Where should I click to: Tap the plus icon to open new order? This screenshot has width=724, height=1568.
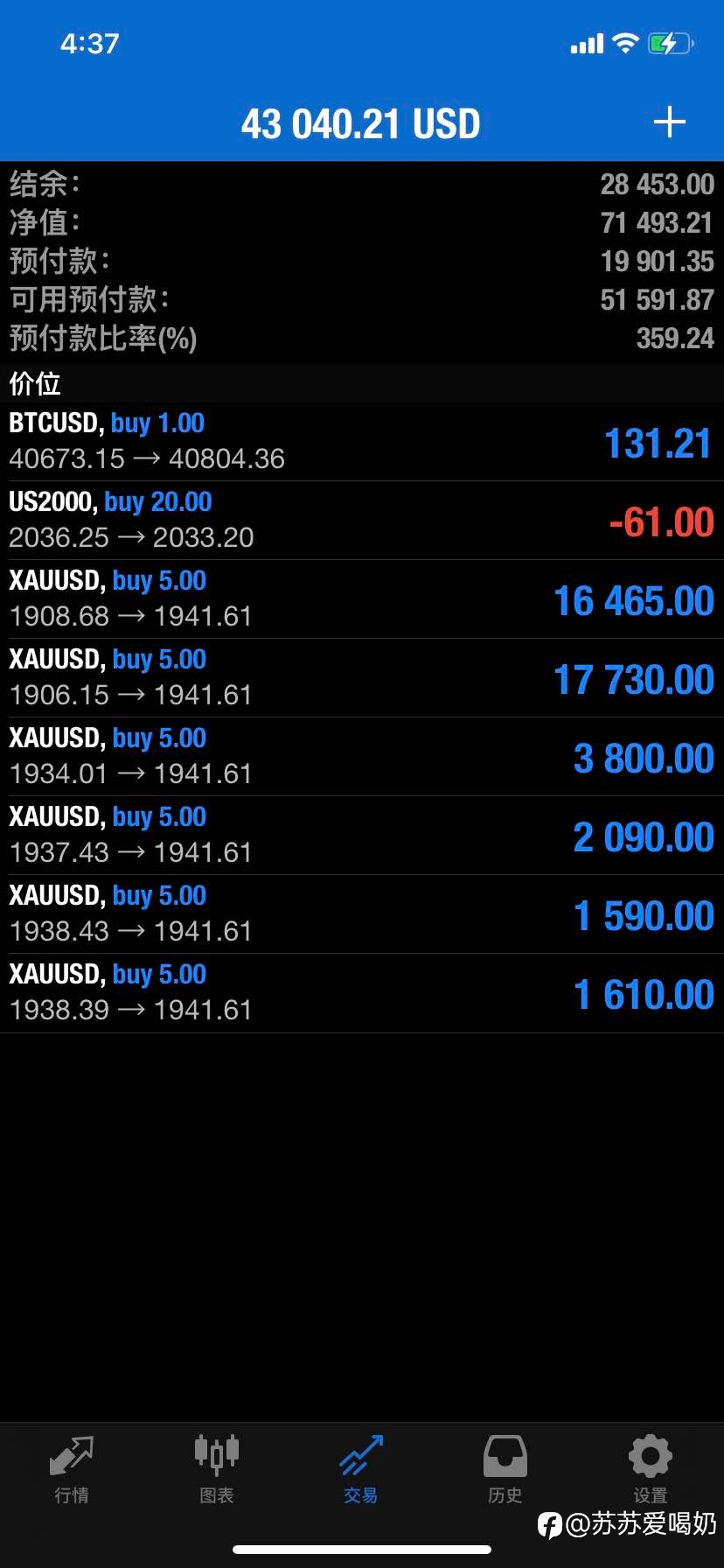pos(669,122)
